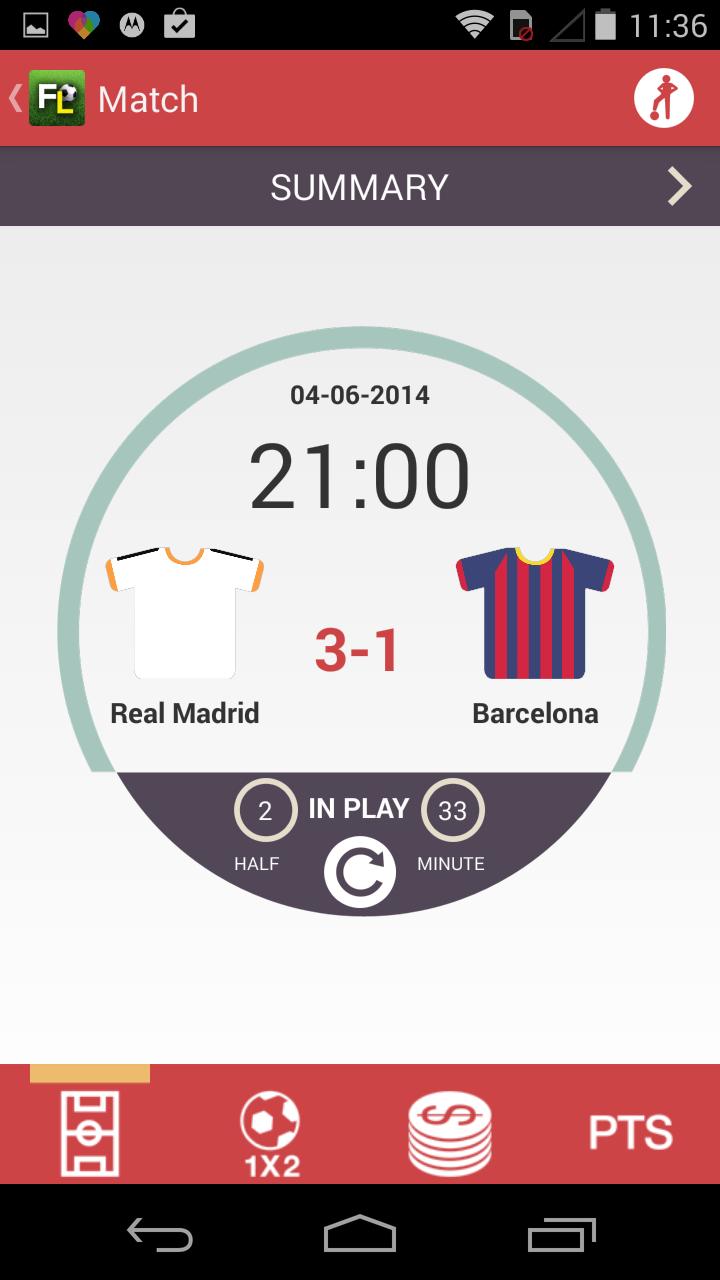This screenshot has width=720, height=1280.
Task: Go back via the FL app logo
Action: point(56,99)
